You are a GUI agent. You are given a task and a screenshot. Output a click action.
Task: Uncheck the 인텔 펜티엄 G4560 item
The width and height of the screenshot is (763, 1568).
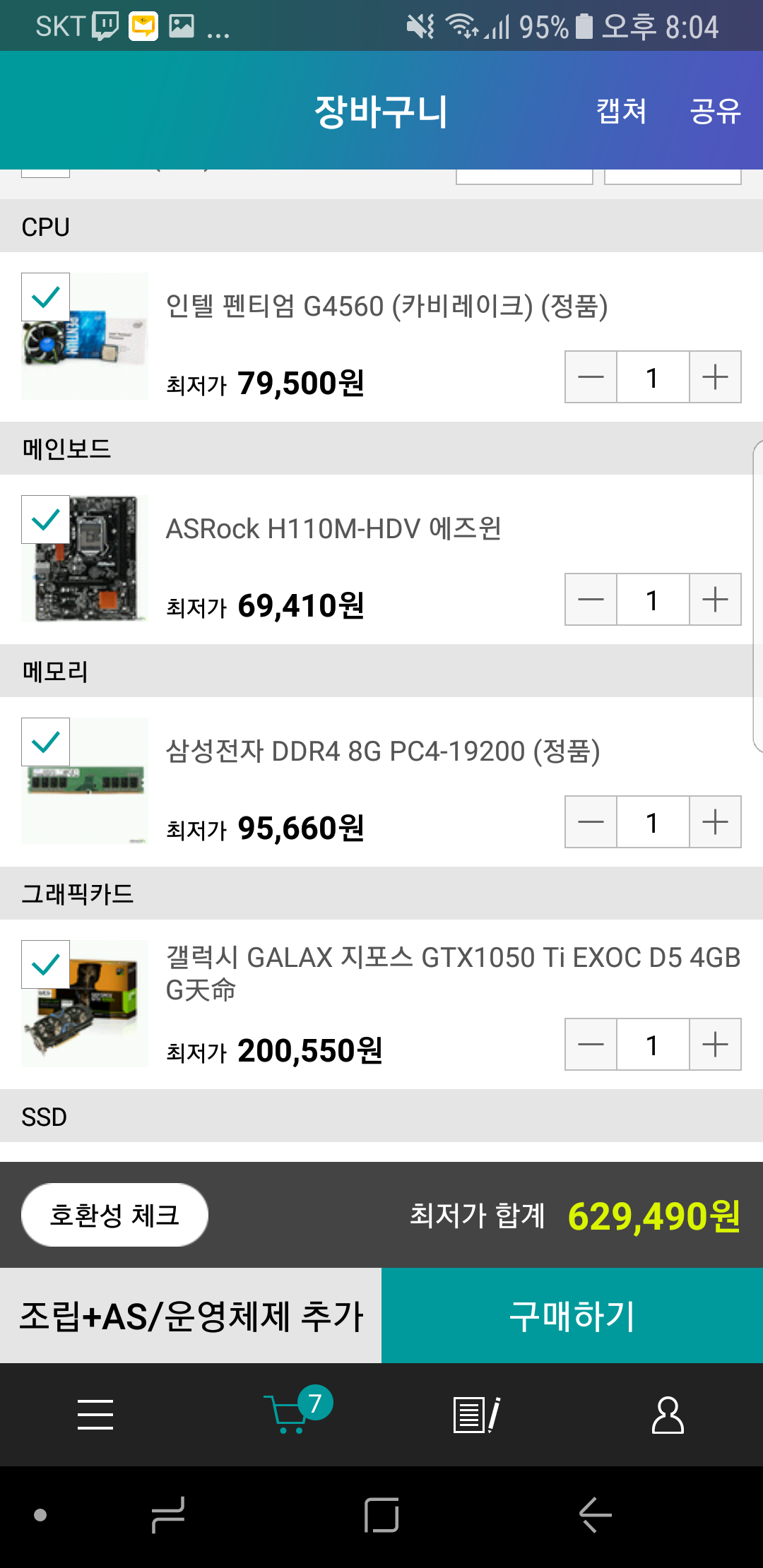(46, 297)
